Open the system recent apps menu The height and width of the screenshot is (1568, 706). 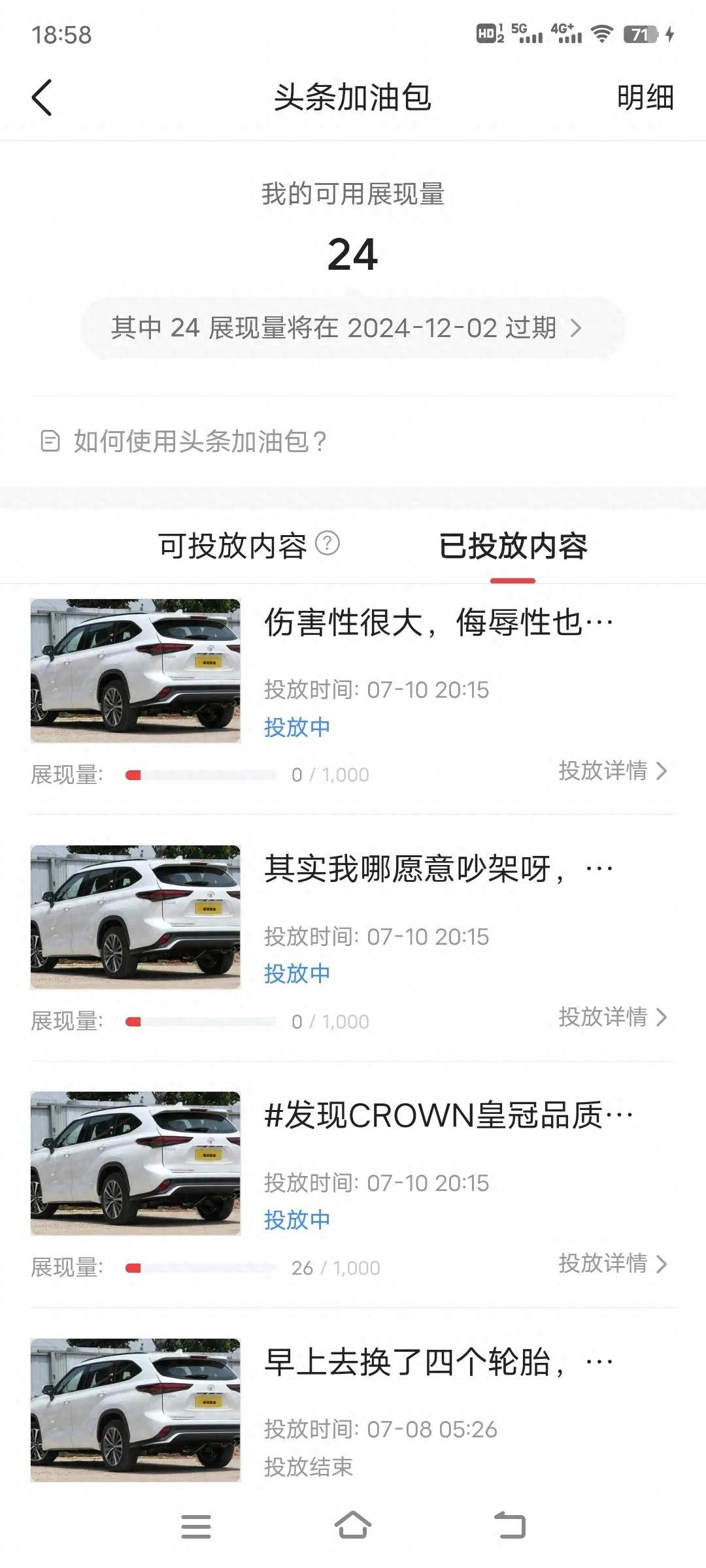196,1526
